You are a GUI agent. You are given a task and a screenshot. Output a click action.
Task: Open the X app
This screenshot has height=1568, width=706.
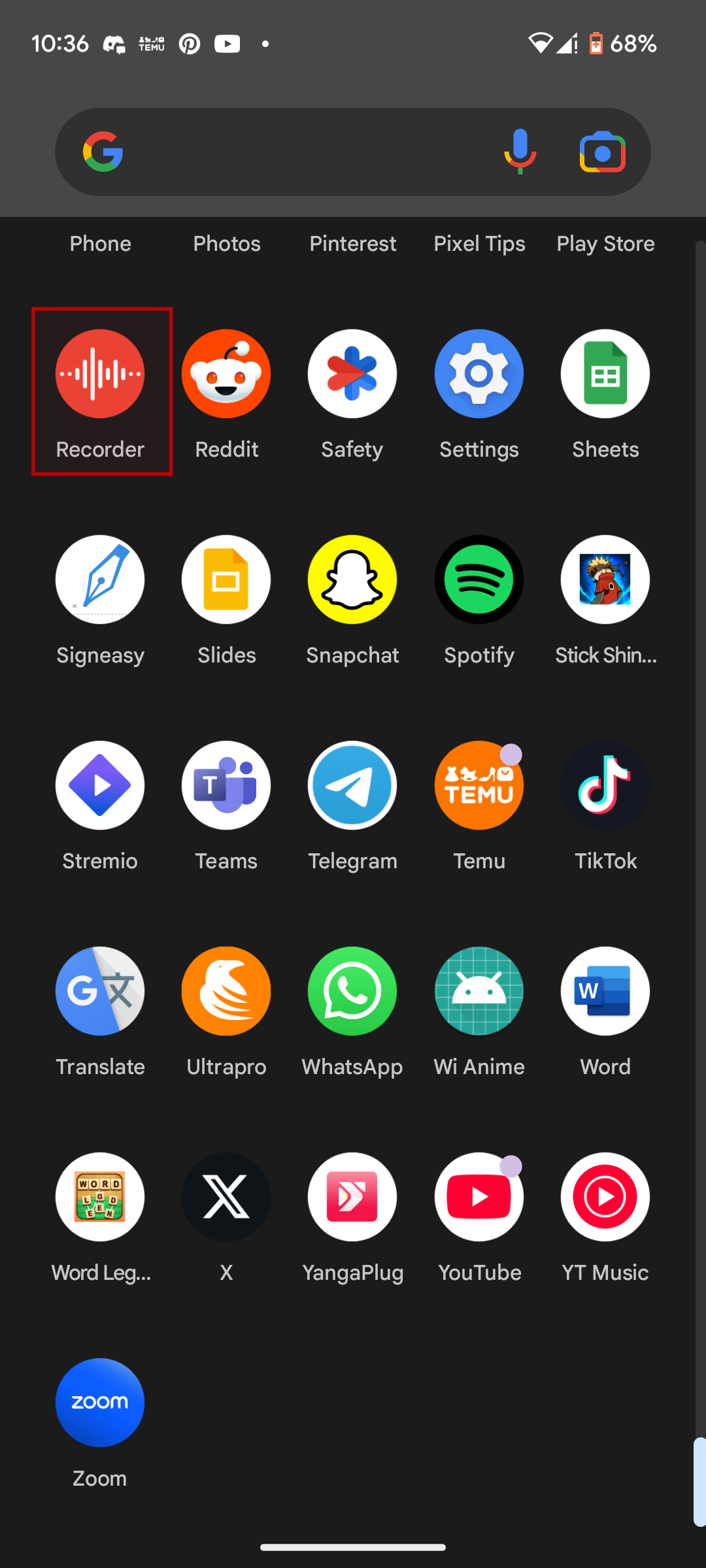[x=226, y=1198]
